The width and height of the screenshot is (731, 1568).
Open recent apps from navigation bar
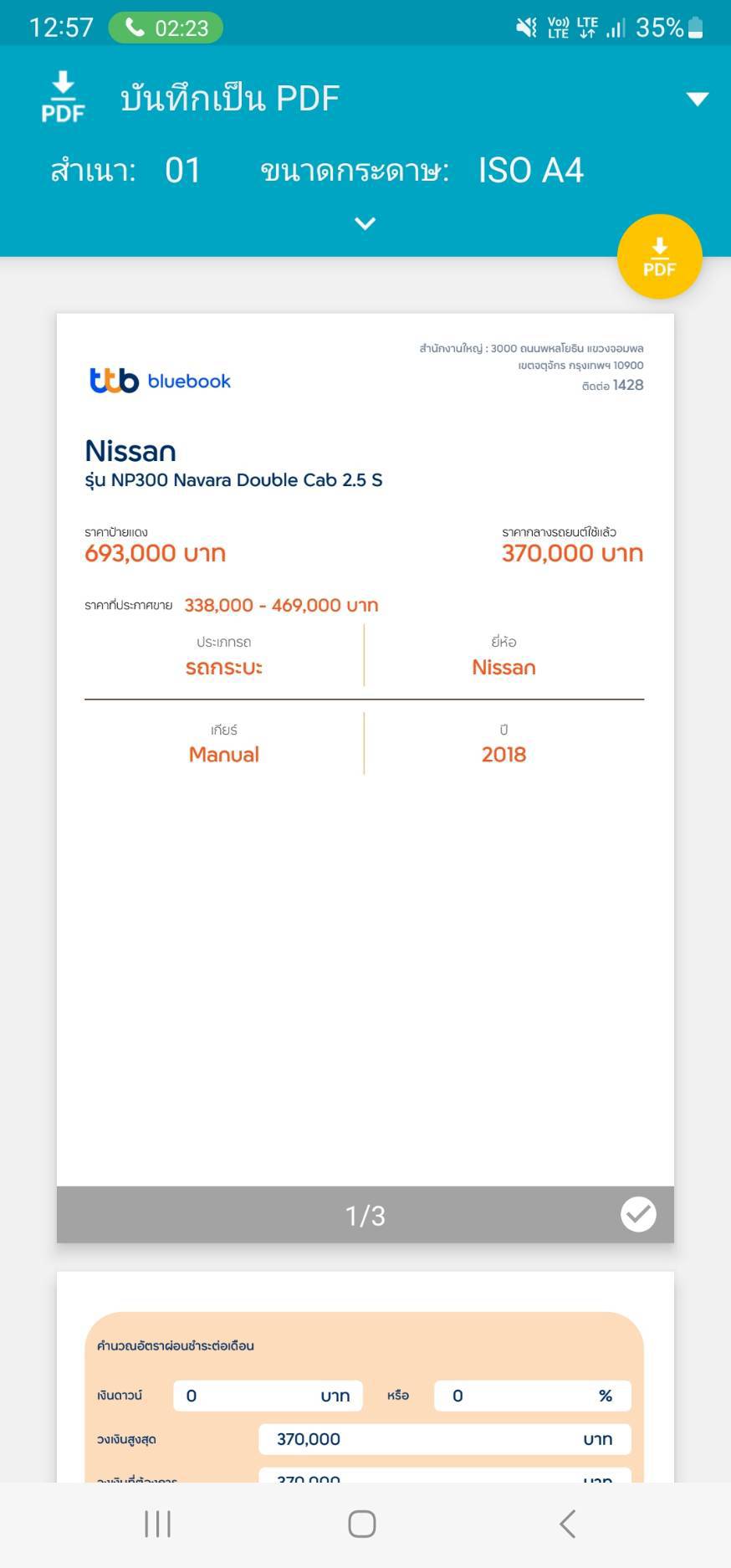(x=157, y=1524)
